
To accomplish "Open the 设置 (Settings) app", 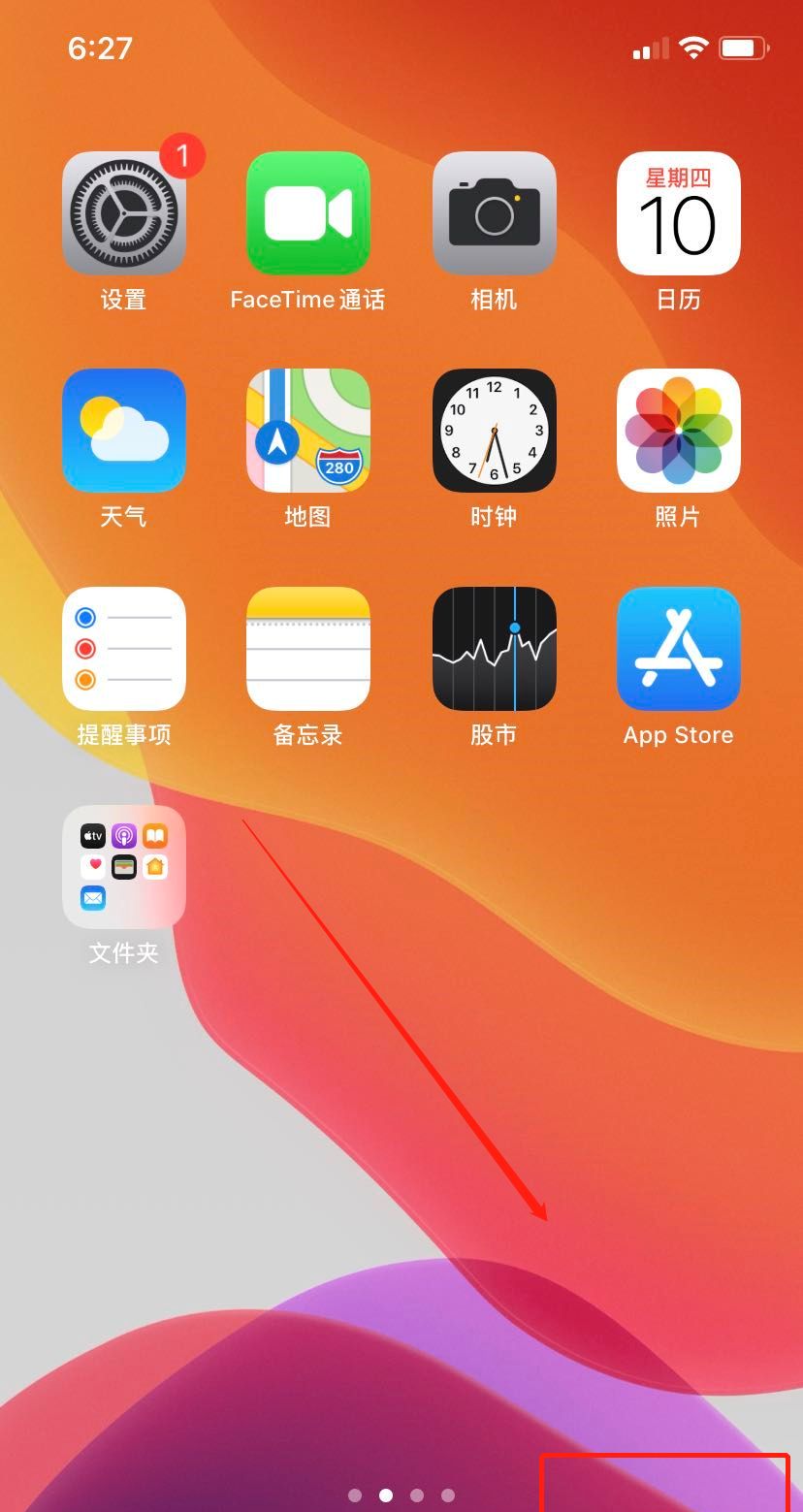I will 124,213.
